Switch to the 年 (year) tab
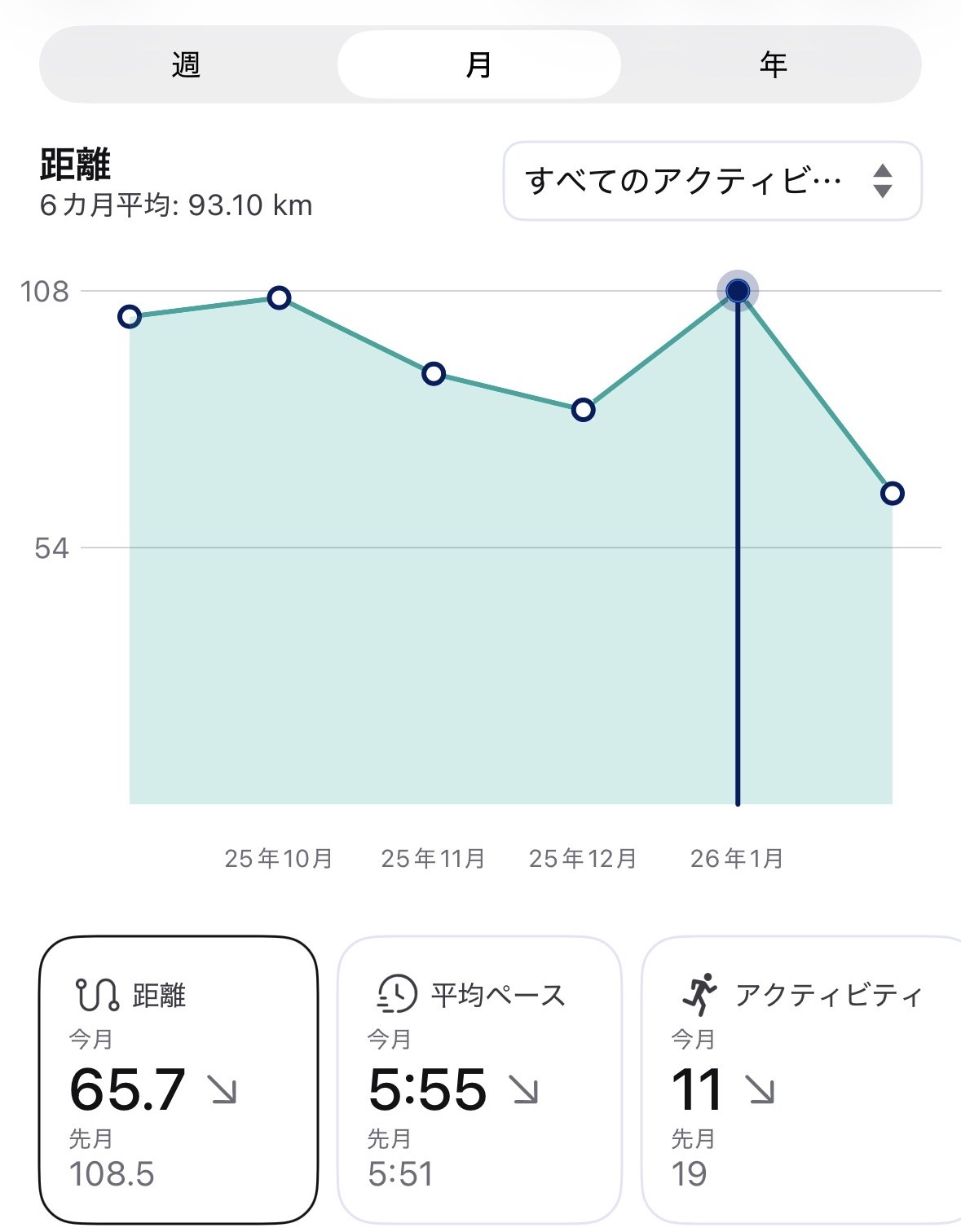961x1232 pixels. coord(773,64)
